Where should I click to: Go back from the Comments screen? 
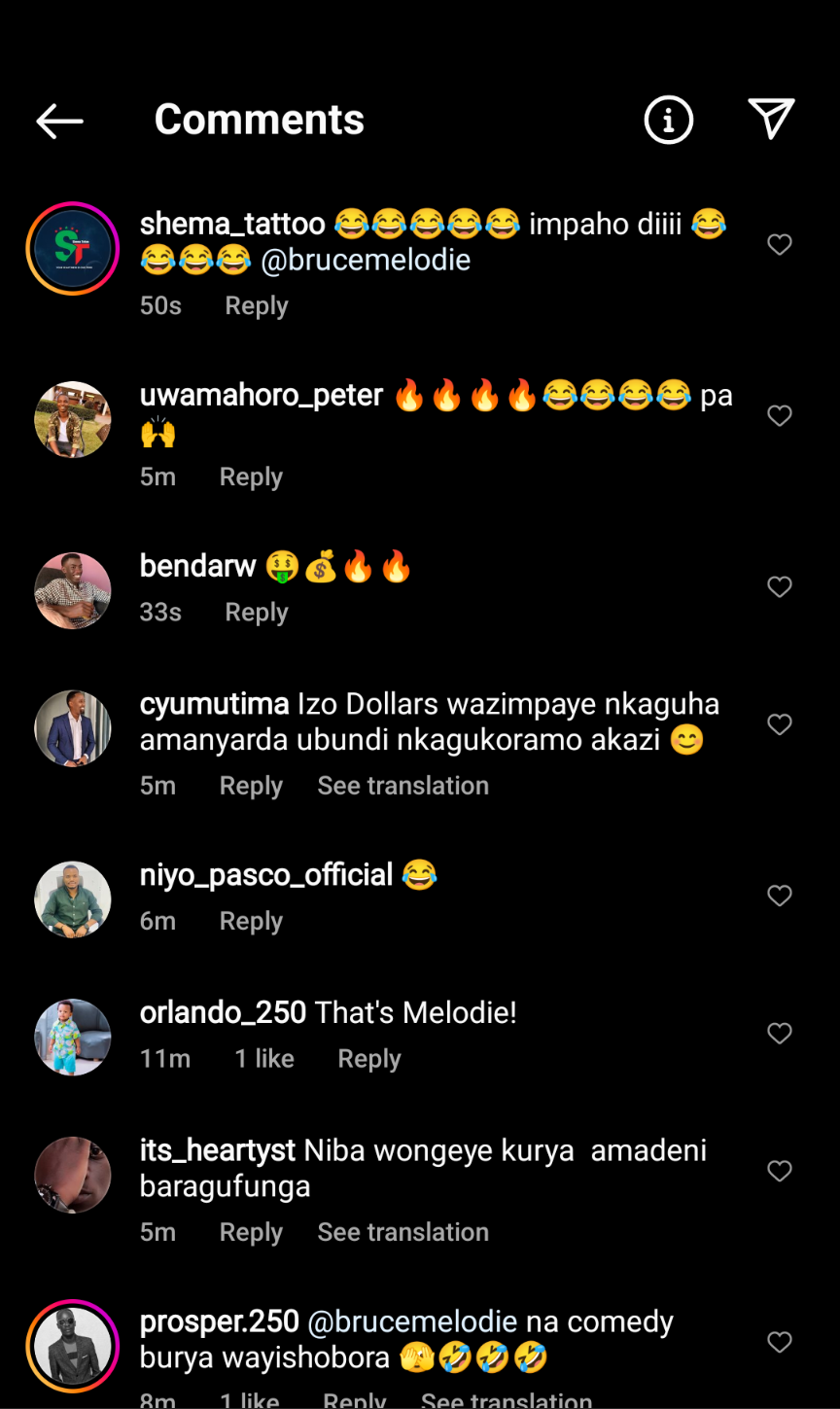coord(60,121)
